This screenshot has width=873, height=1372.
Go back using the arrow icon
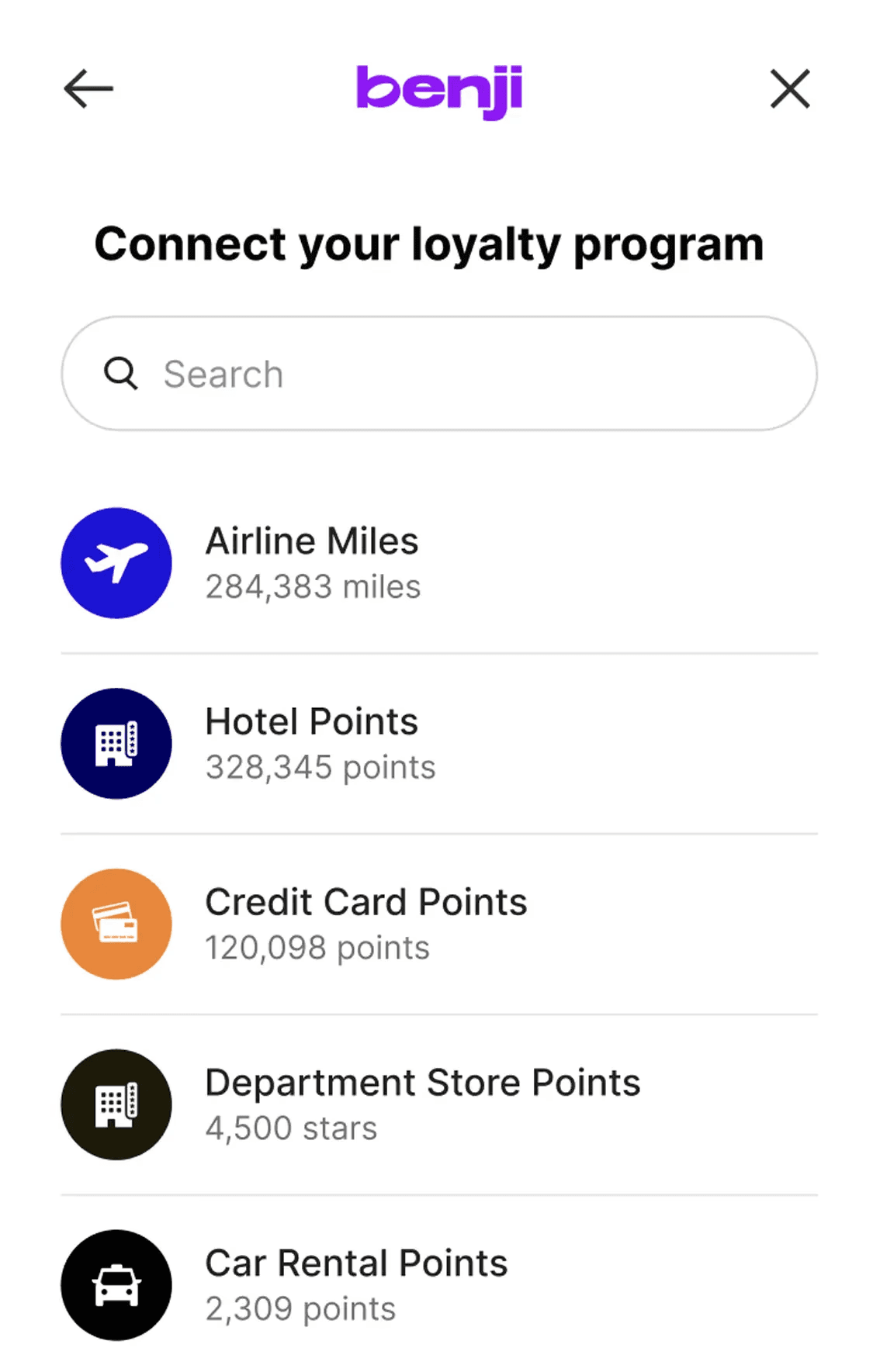pyautogui.click(x=88, y=88)
